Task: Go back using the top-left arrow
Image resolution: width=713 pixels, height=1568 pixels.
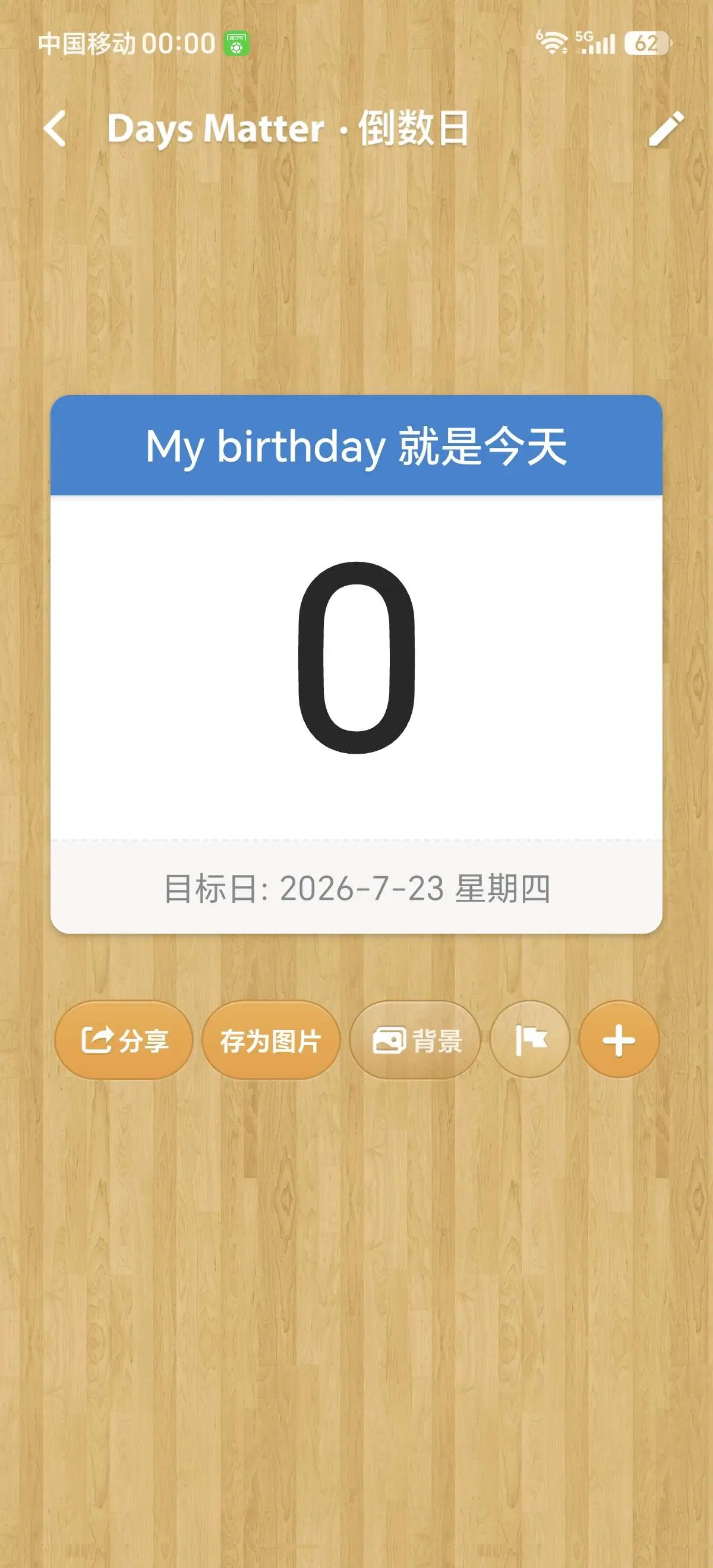Action: click(x=55, y=128)
